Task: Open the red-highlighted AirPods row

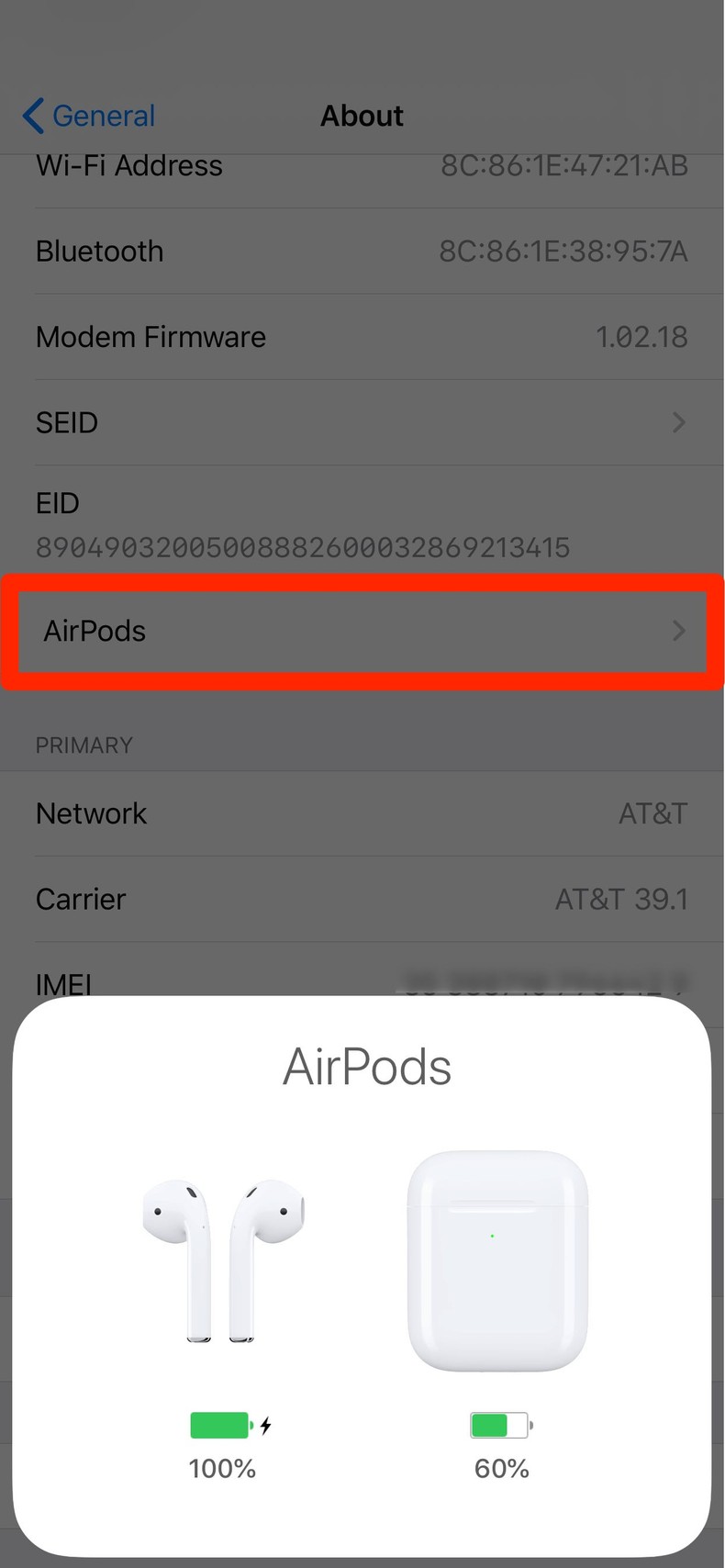Action: [x=362, y=631]
